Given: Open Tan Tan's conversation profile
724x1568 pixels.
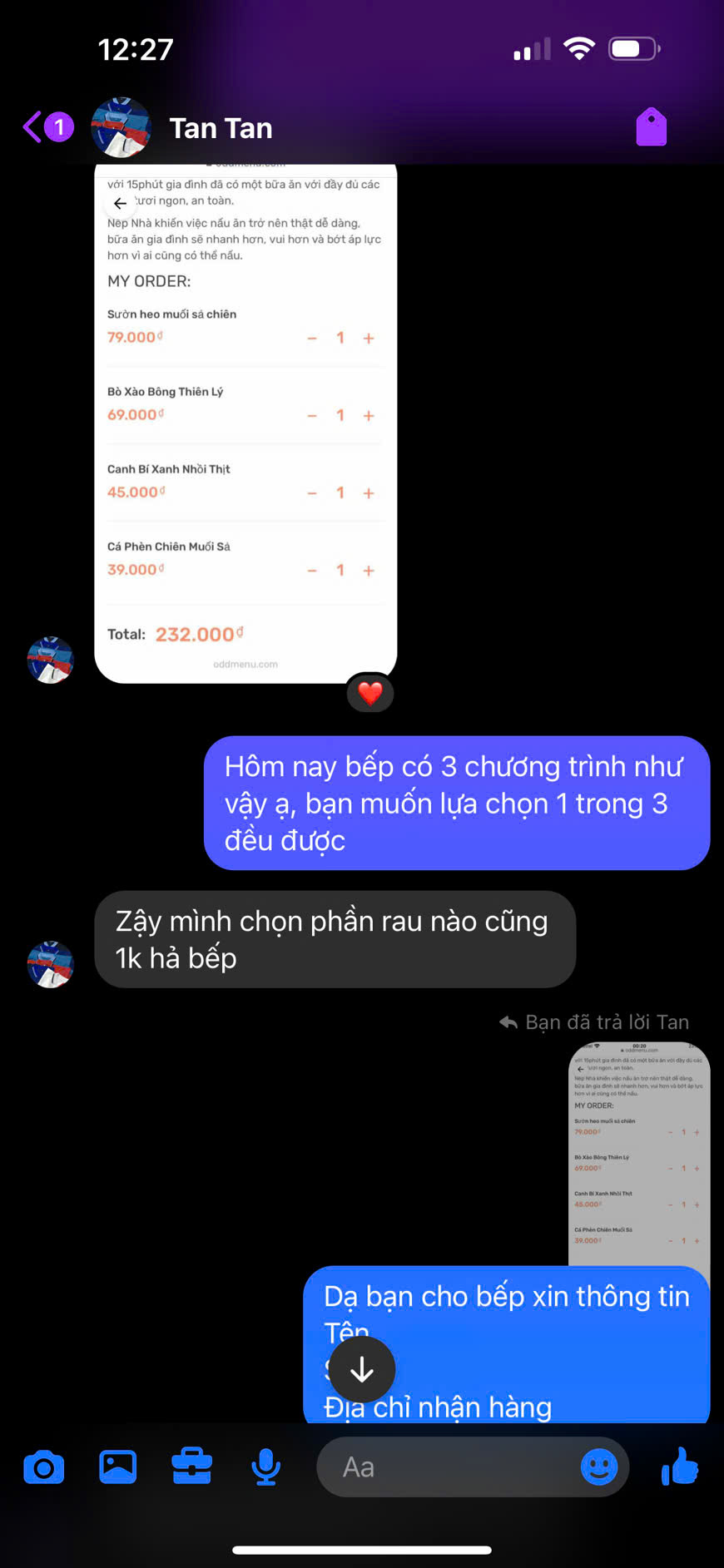Looking at the screenshot, I should 221,128.
